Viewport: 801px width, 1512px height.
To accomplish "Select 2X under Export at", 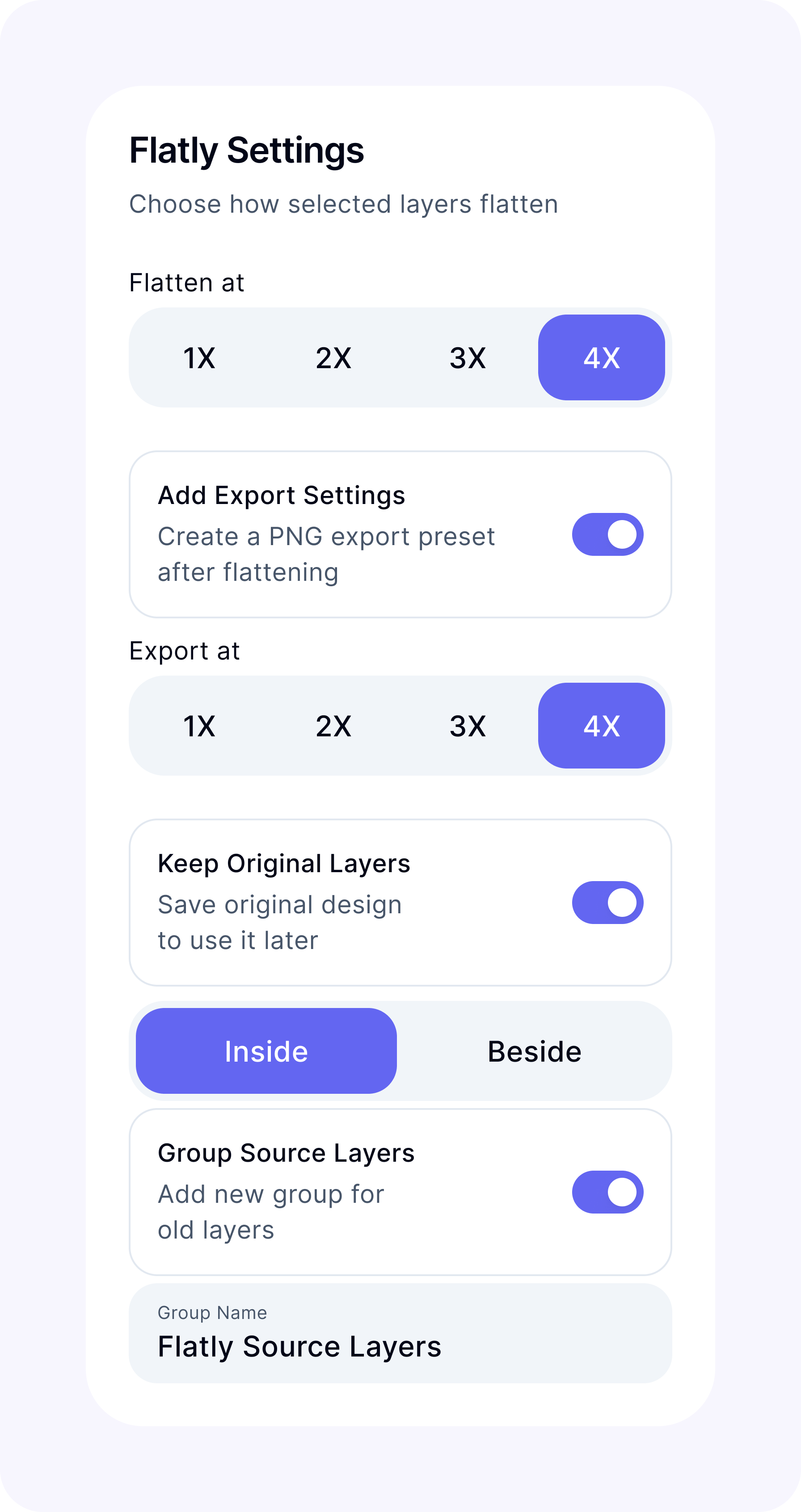I will (x=333, y=726).
